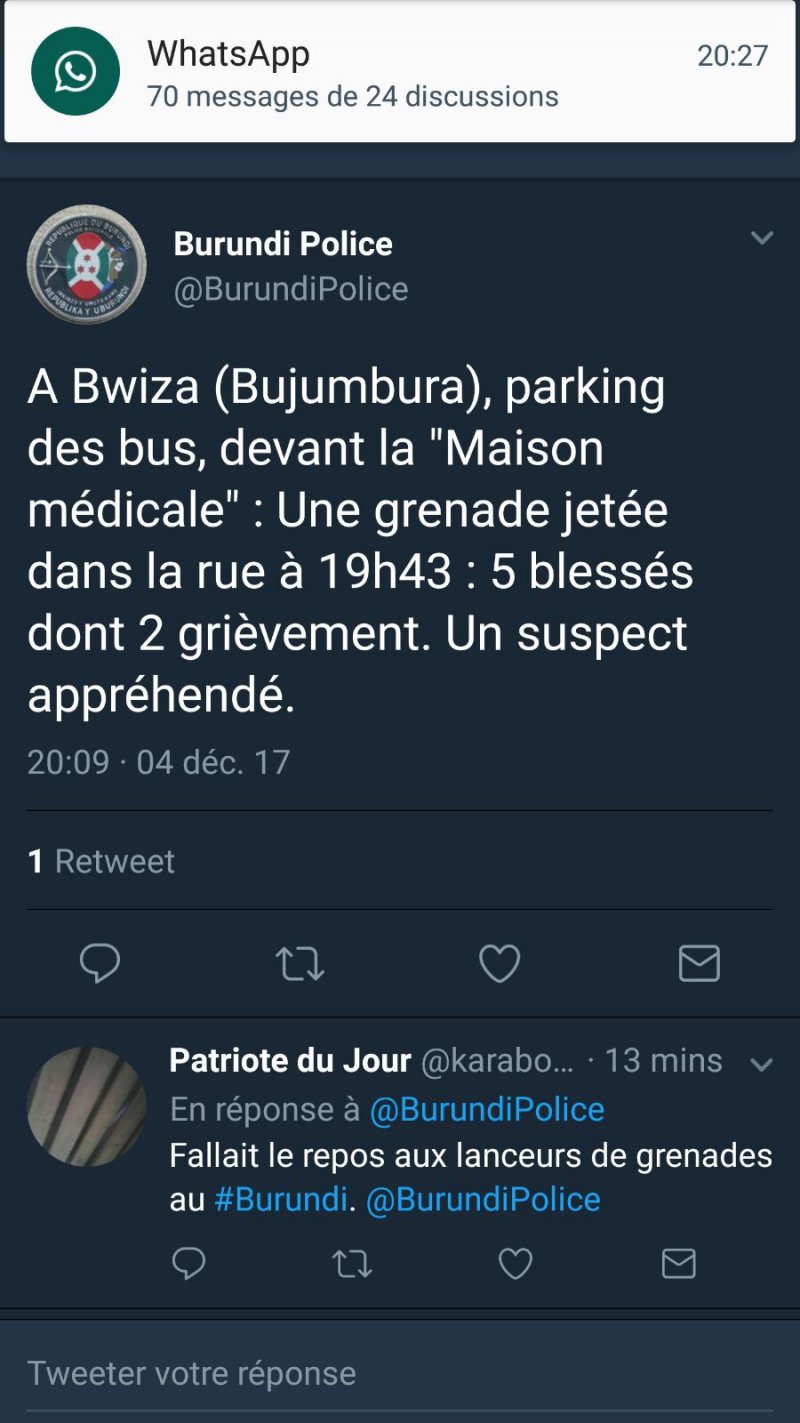Image resolution: width=800 pixels, height=1423 pixels.
Task: Like Patriote du Jour's reply
Action: point(515,1264)
